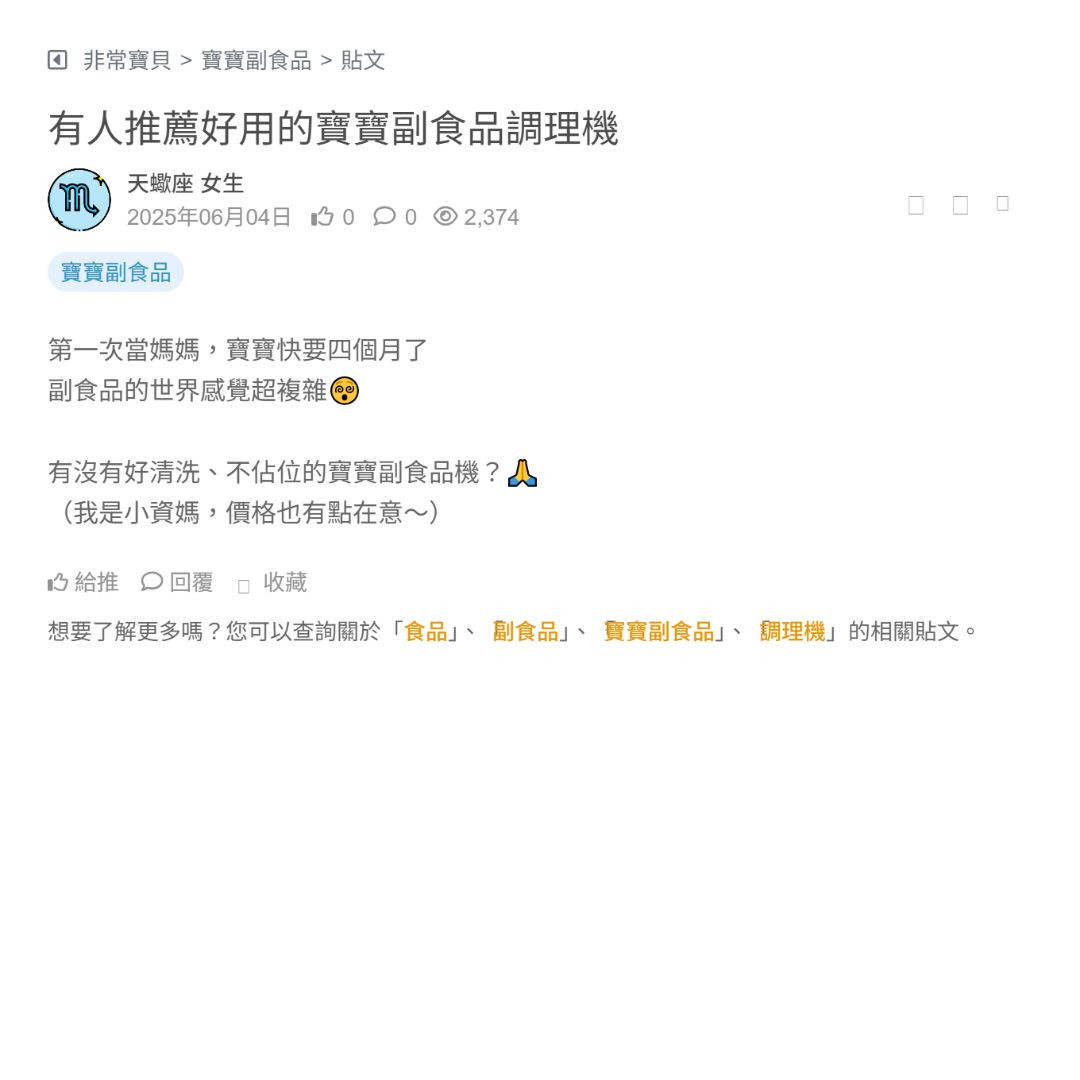Go to 寶寶副食品 breadcrumb section
Image resolution: width=1080 pixels, height=1080 pixels.
coord(256,60)
